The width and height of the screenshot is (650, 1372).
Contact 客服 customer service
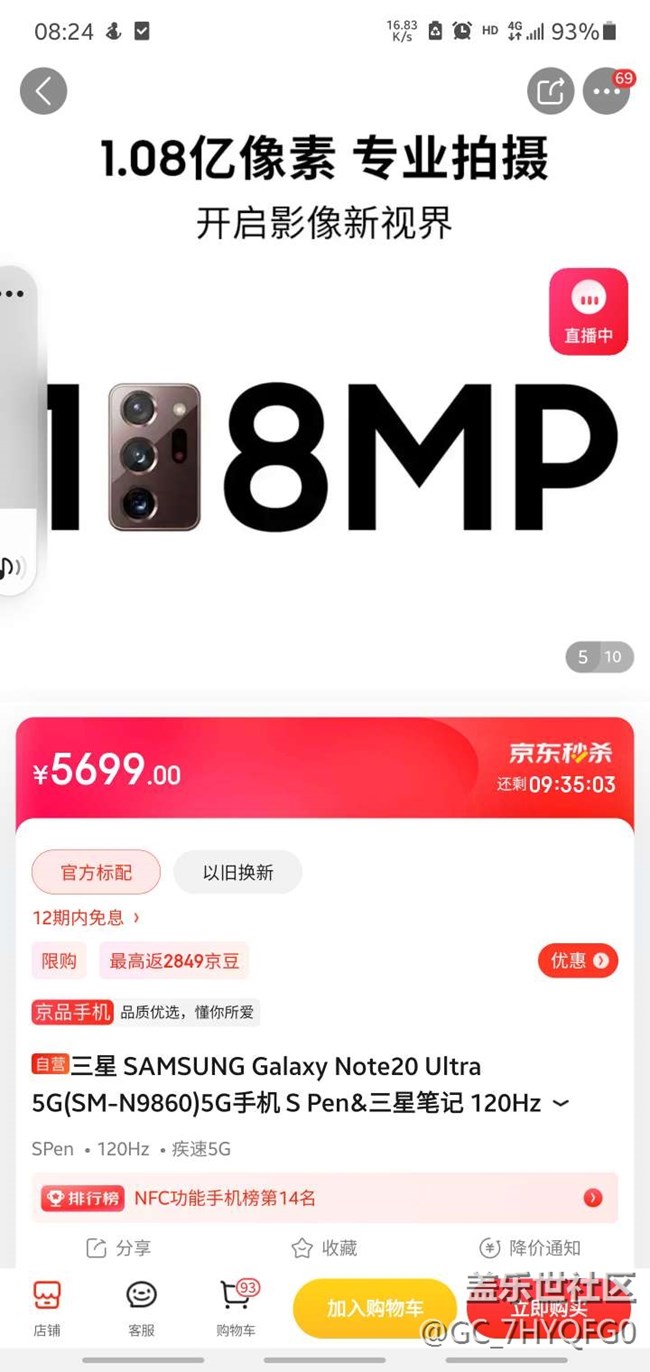point(141,1307)
